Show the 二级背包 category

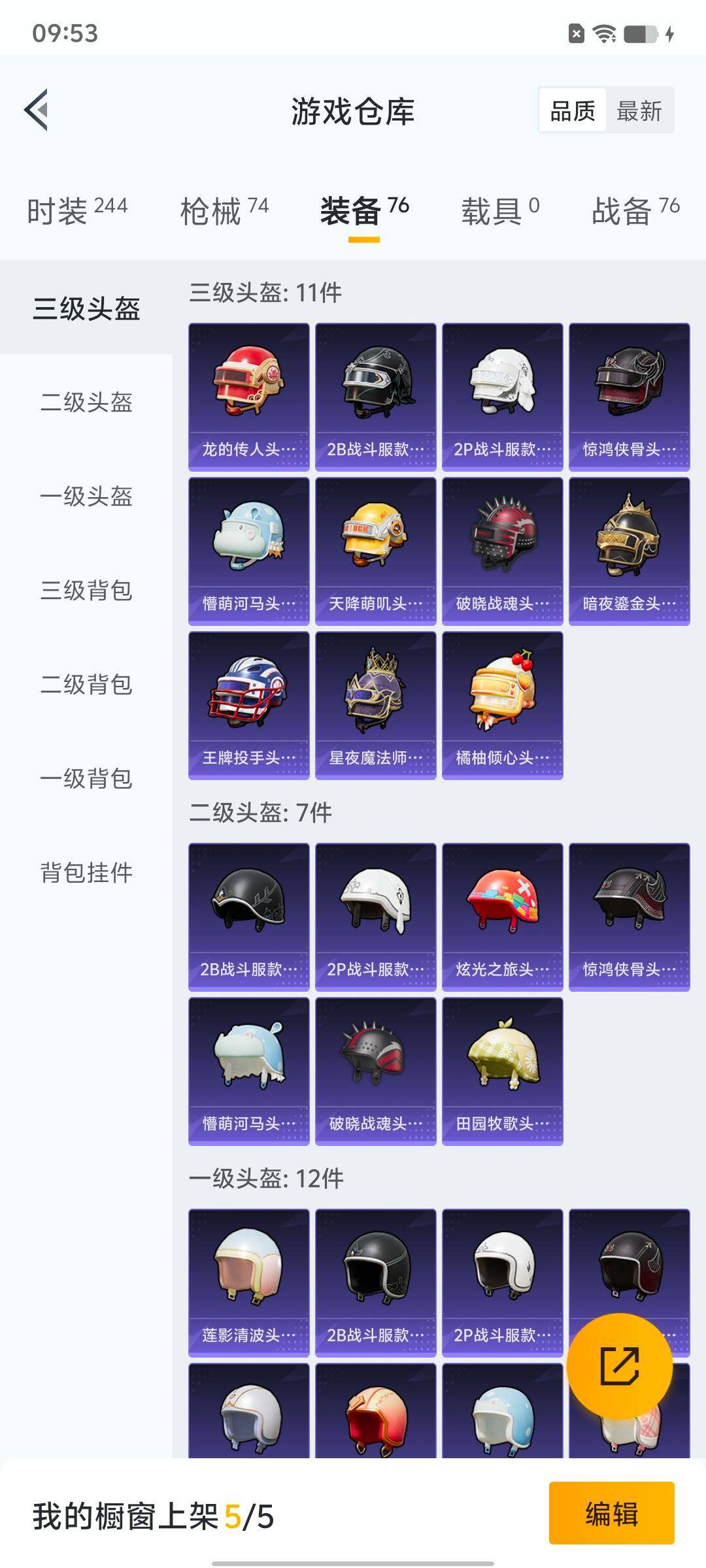point(86,685)
